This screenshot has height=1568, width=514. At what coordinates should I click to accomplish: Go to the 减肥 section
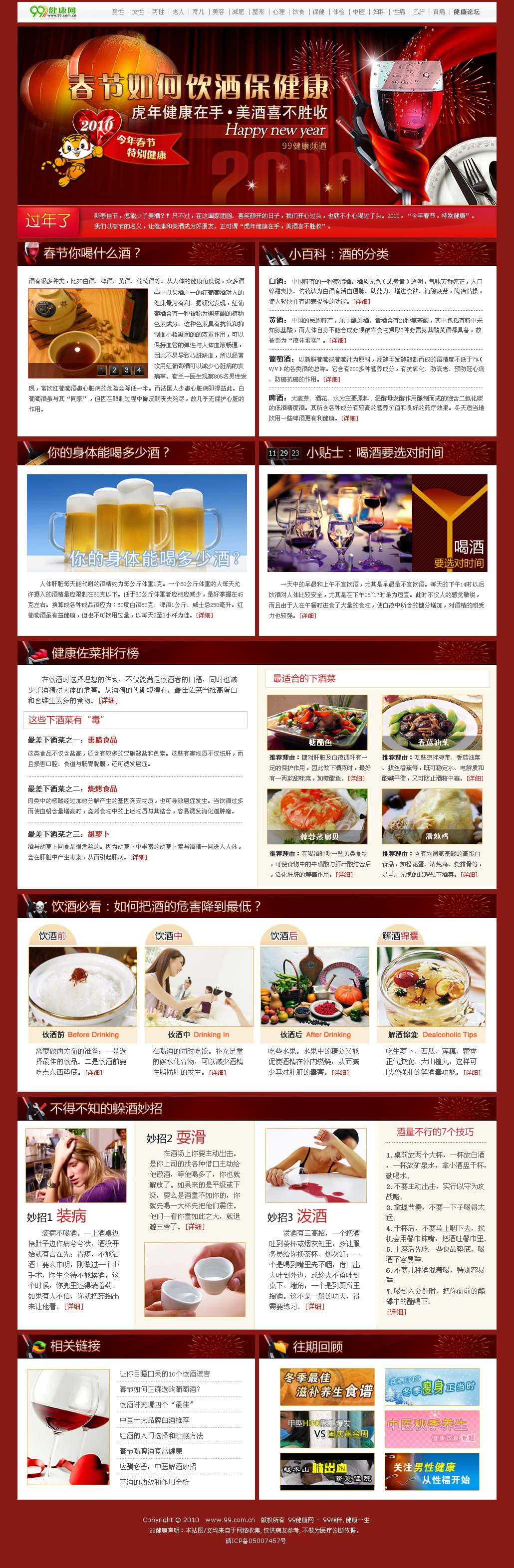click(x=238, y=11)
